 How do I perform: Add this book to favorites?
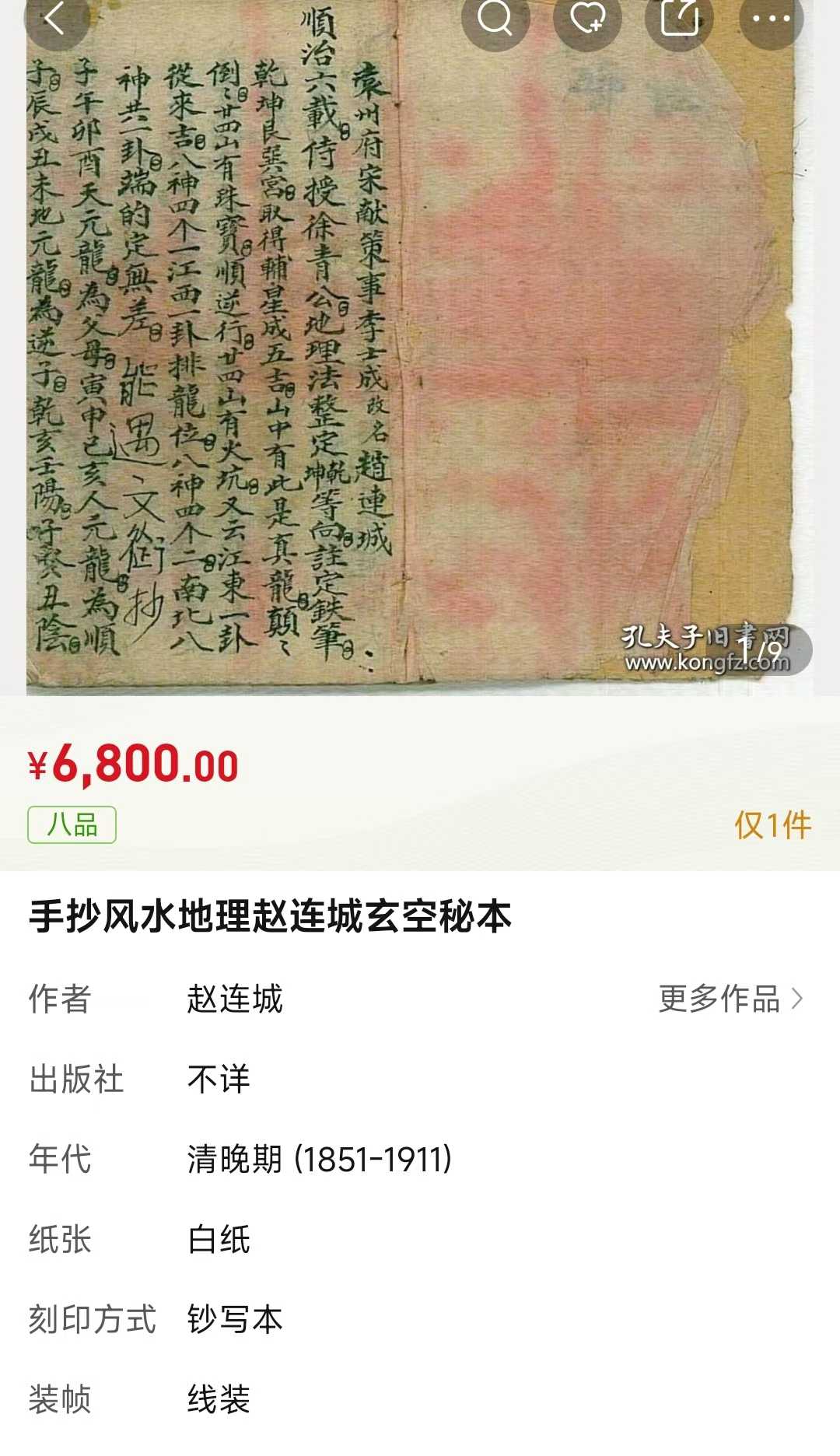tap(587, 19)
